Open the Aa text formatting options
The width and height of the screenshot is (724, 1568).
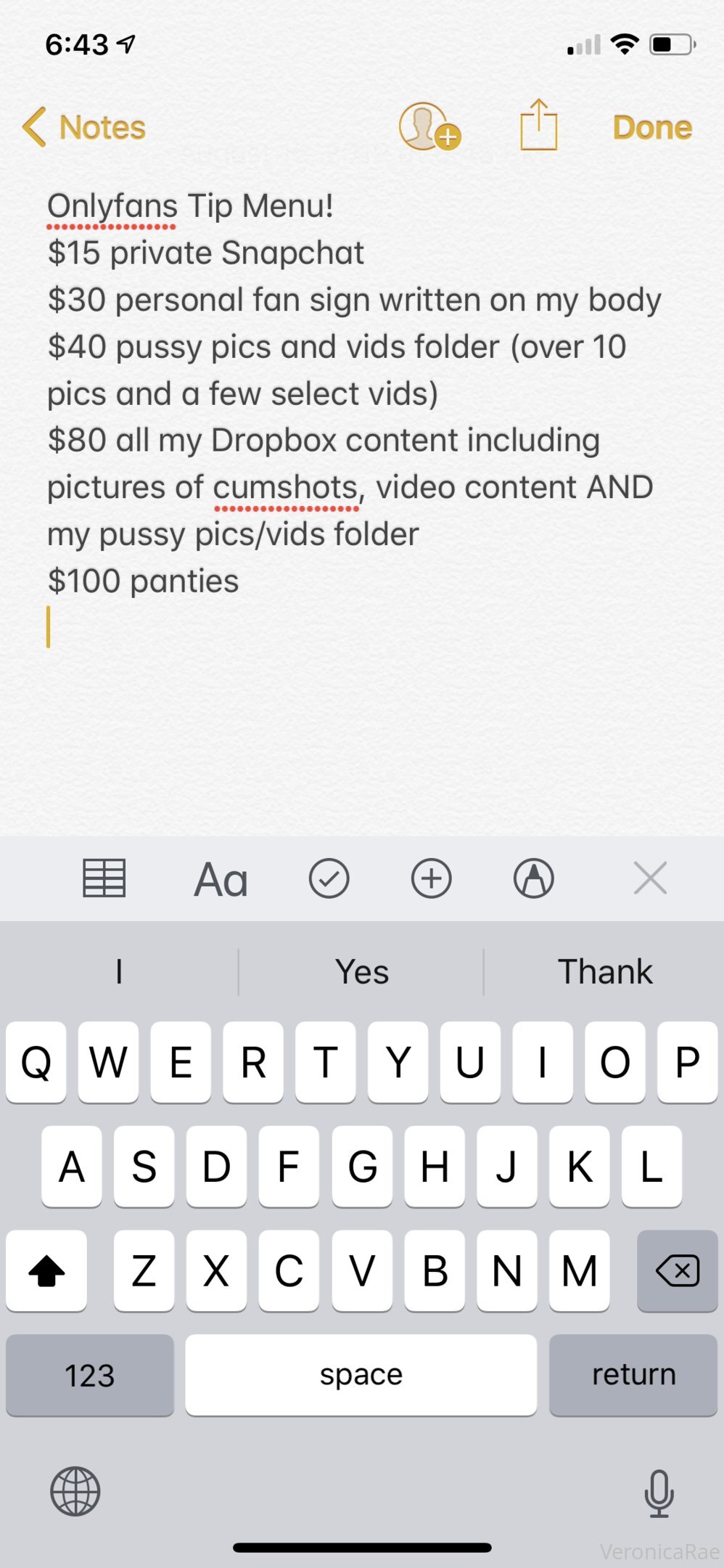(221, 880)
